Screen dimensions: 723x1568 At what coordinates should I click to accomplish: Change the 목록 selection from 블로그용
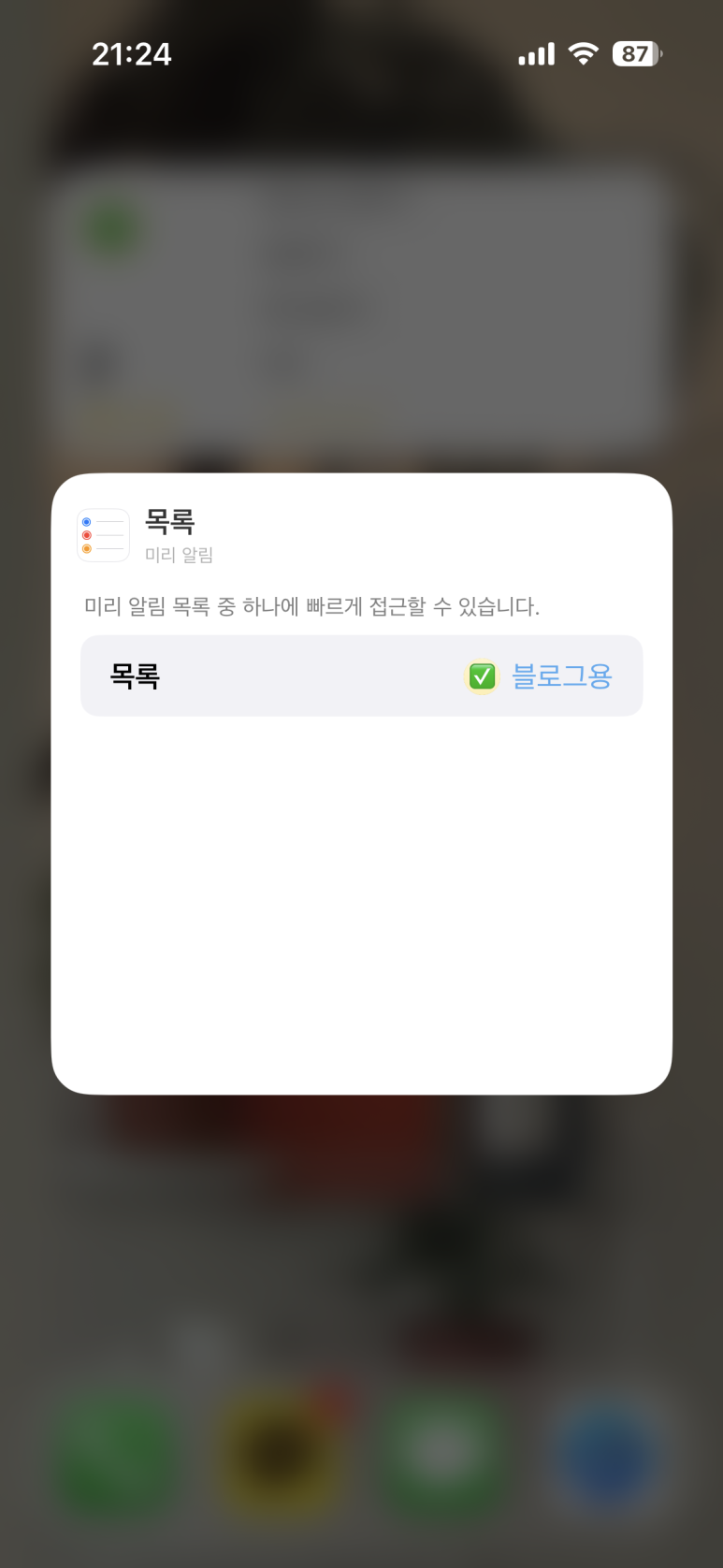(x=559, y=676)
